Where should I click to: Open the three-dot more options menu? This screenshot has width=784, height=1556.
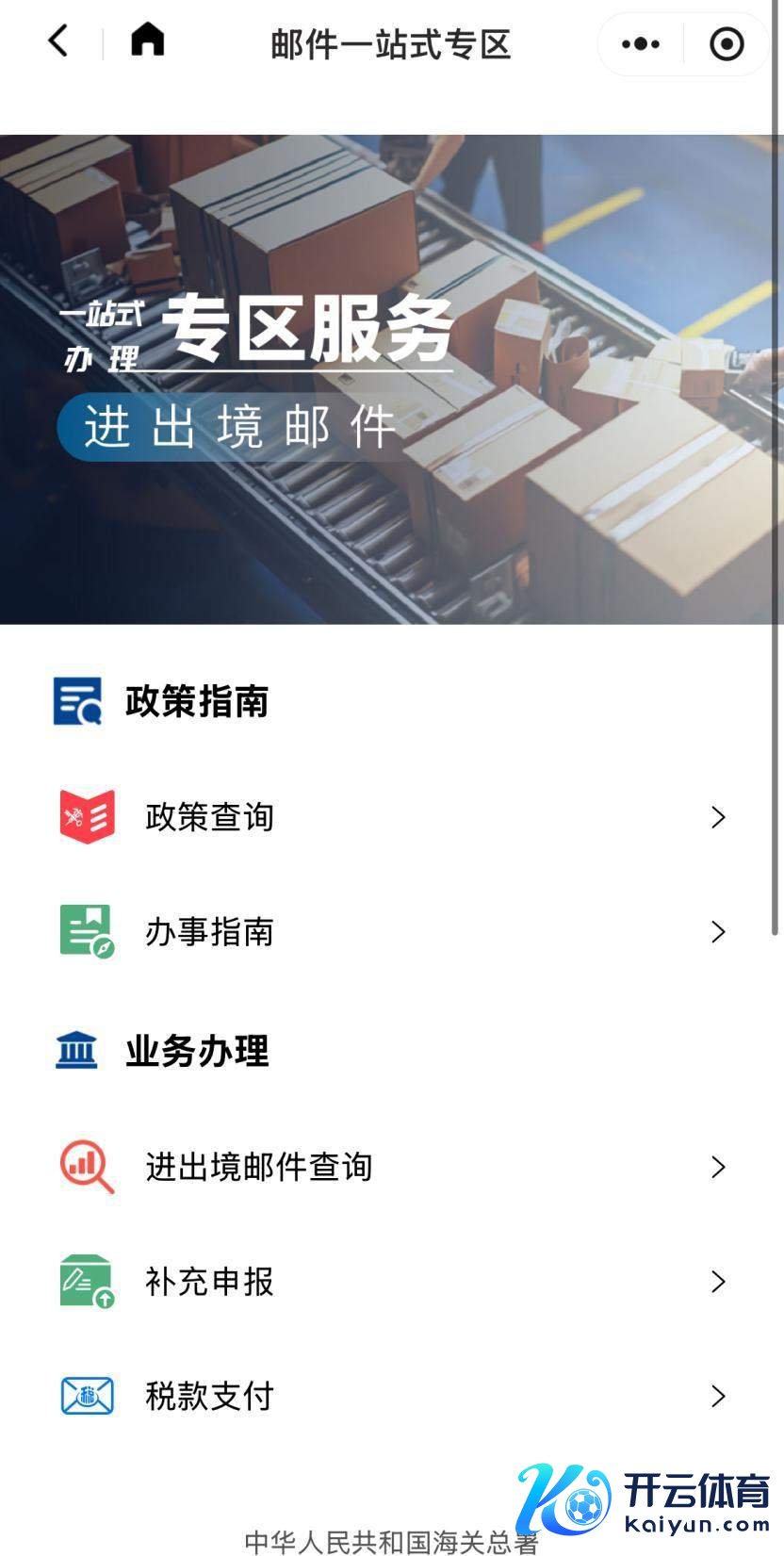coord(641,43)
